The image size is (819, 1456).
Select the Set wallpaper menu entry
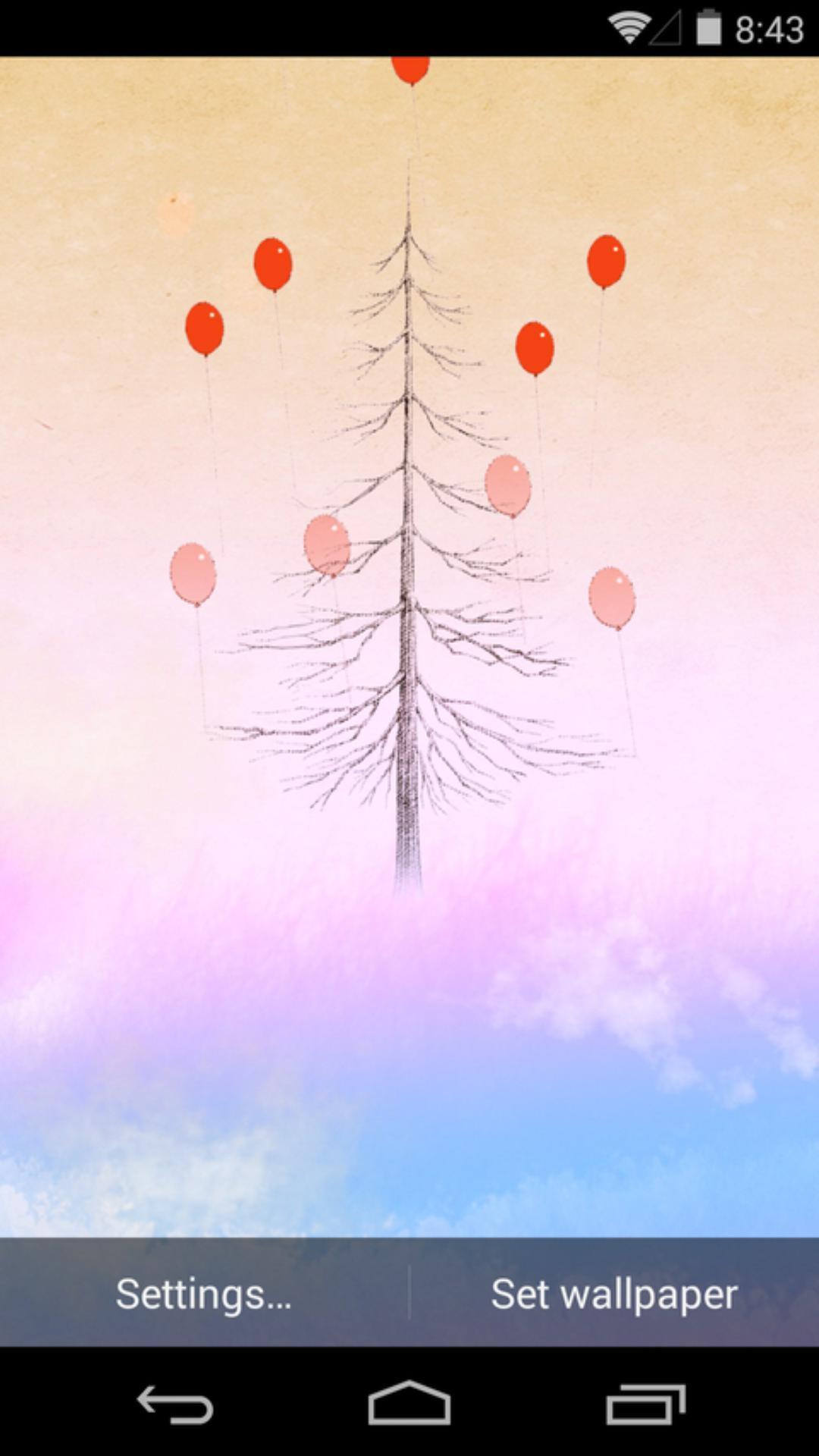pos(614,1294)
